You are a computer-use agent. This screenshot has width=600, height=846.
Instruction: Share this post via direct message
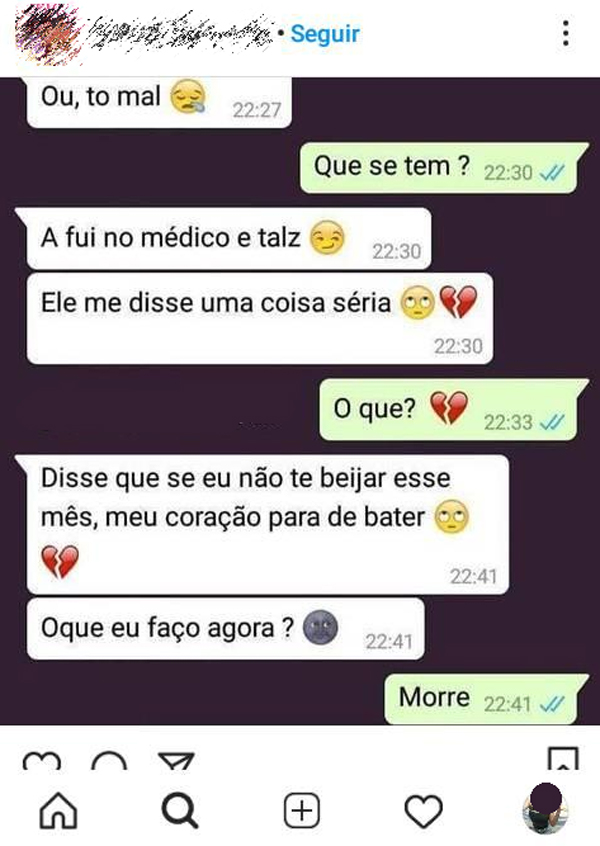point(176,762)
